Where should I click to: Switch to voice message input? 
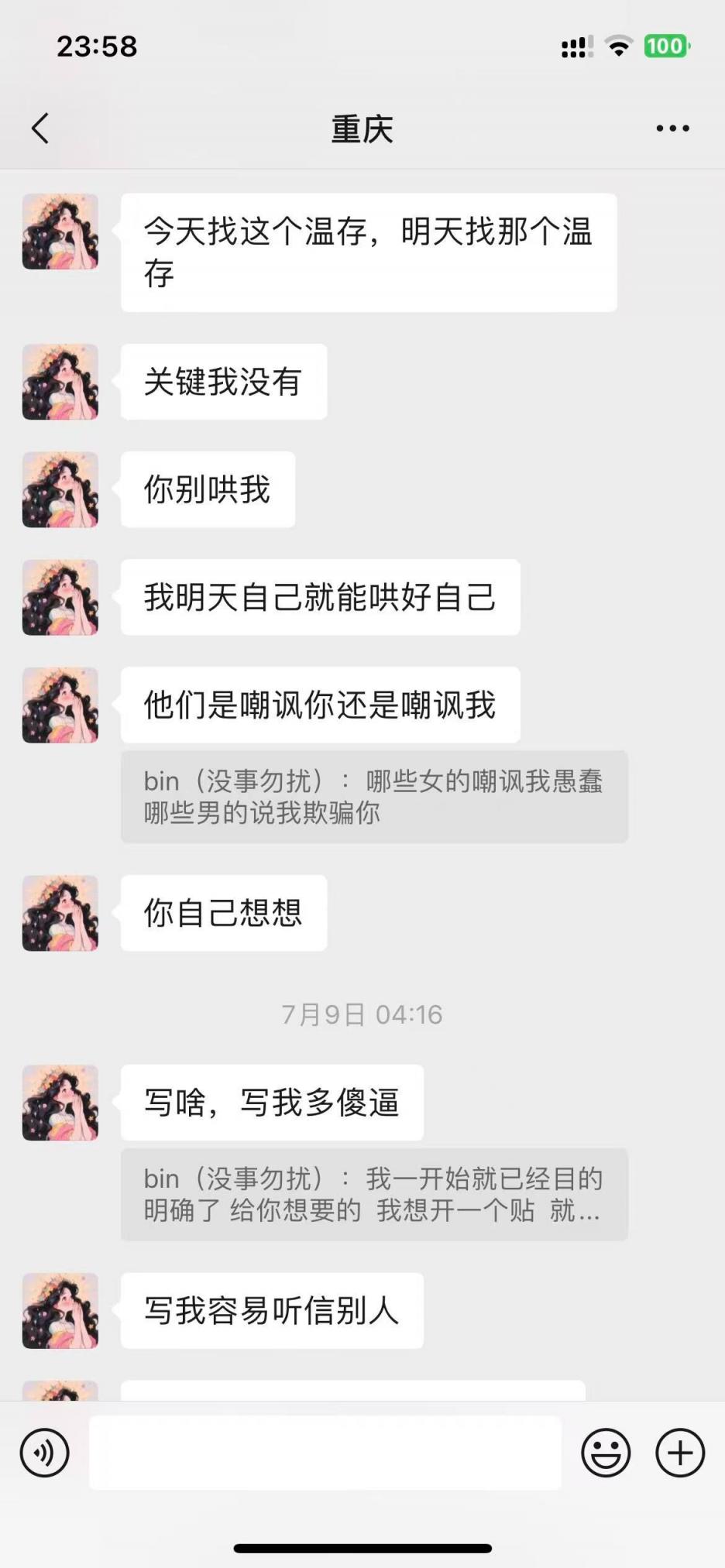[45, 1453]
